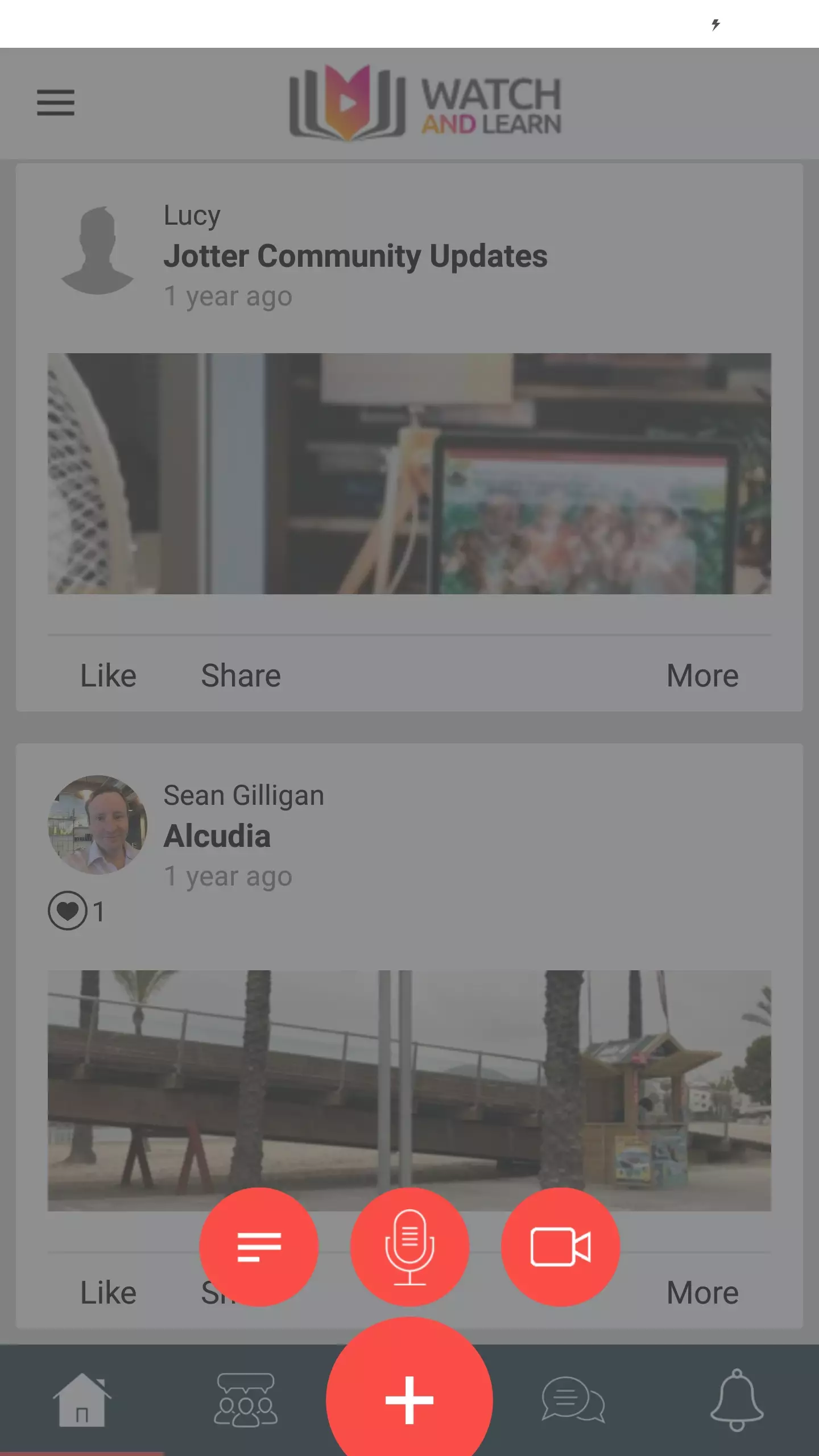The height and width of the screenshot is (1456, 819).
Task: Open the hamburger drawer menu
Action: [56, 102]
